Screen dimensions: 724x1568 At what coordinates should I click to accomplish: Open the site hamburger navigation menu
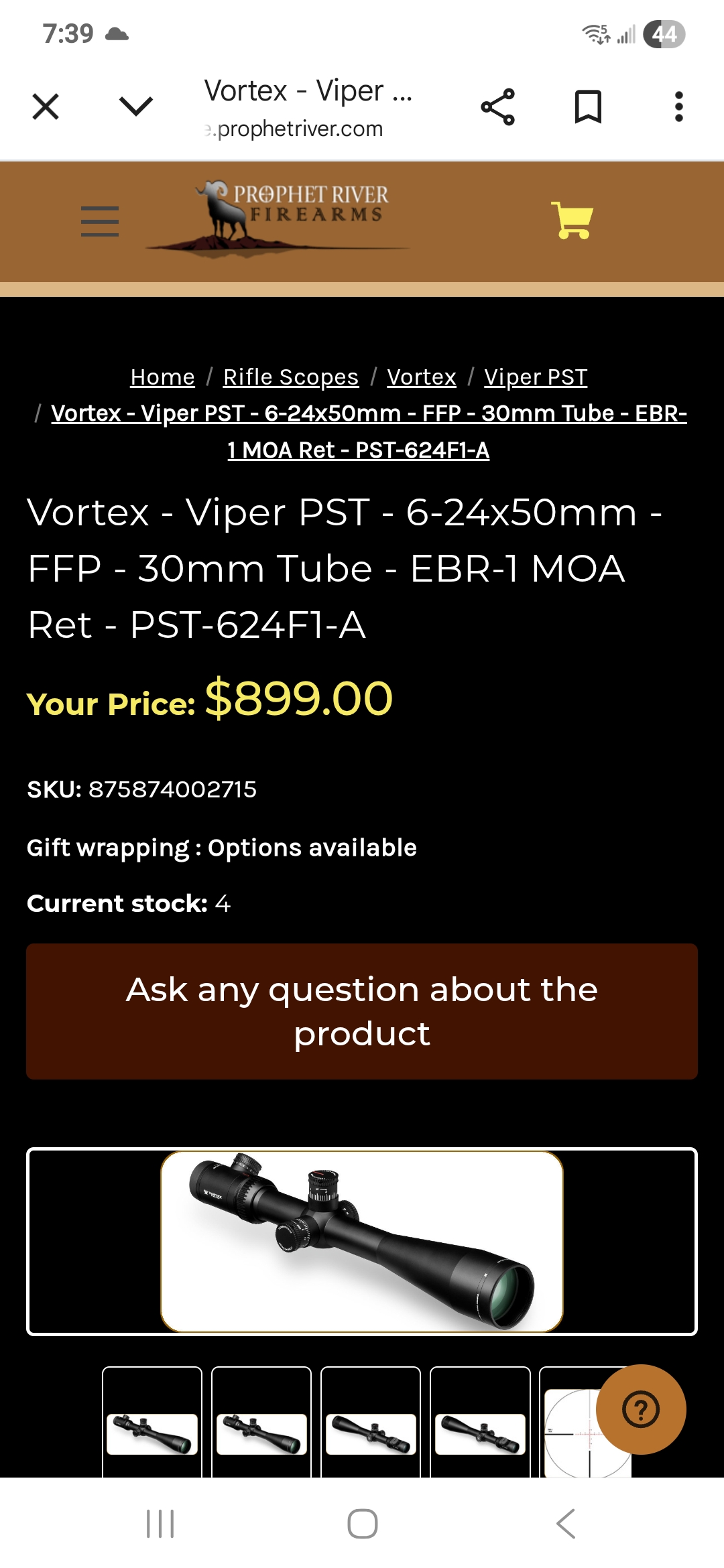pyautogui.click(x=99, y=221)
